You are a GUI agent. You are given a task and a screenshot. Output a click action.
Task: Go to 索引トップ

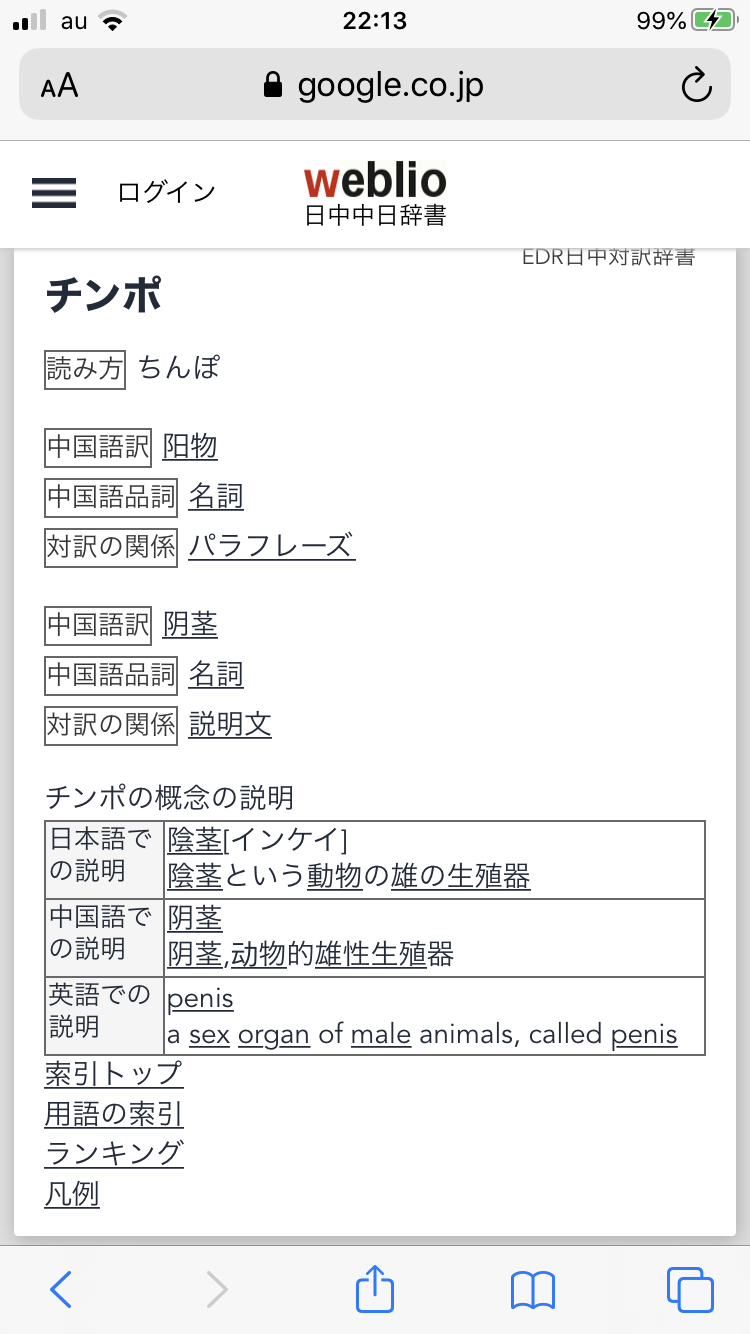114,1074
